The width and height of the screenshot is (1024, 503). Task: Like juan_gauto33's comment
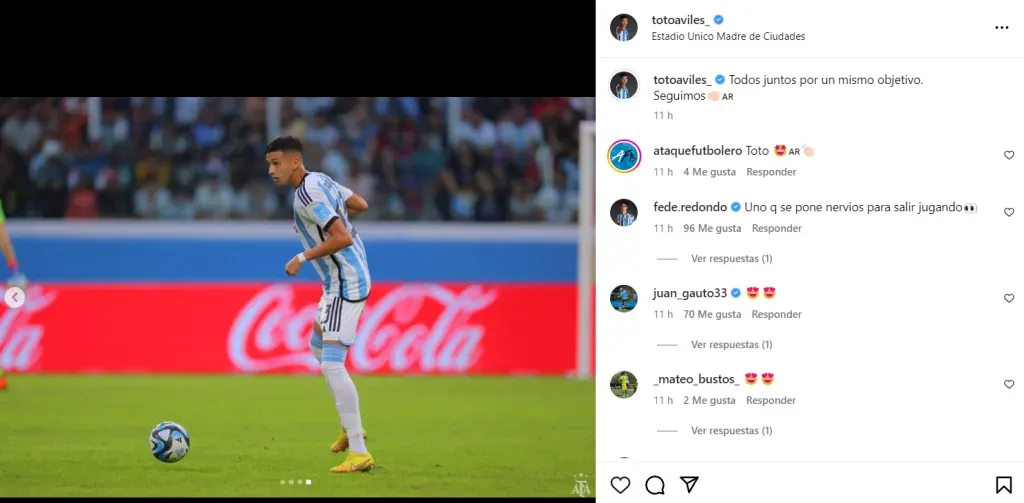(x=1008, y=298)
